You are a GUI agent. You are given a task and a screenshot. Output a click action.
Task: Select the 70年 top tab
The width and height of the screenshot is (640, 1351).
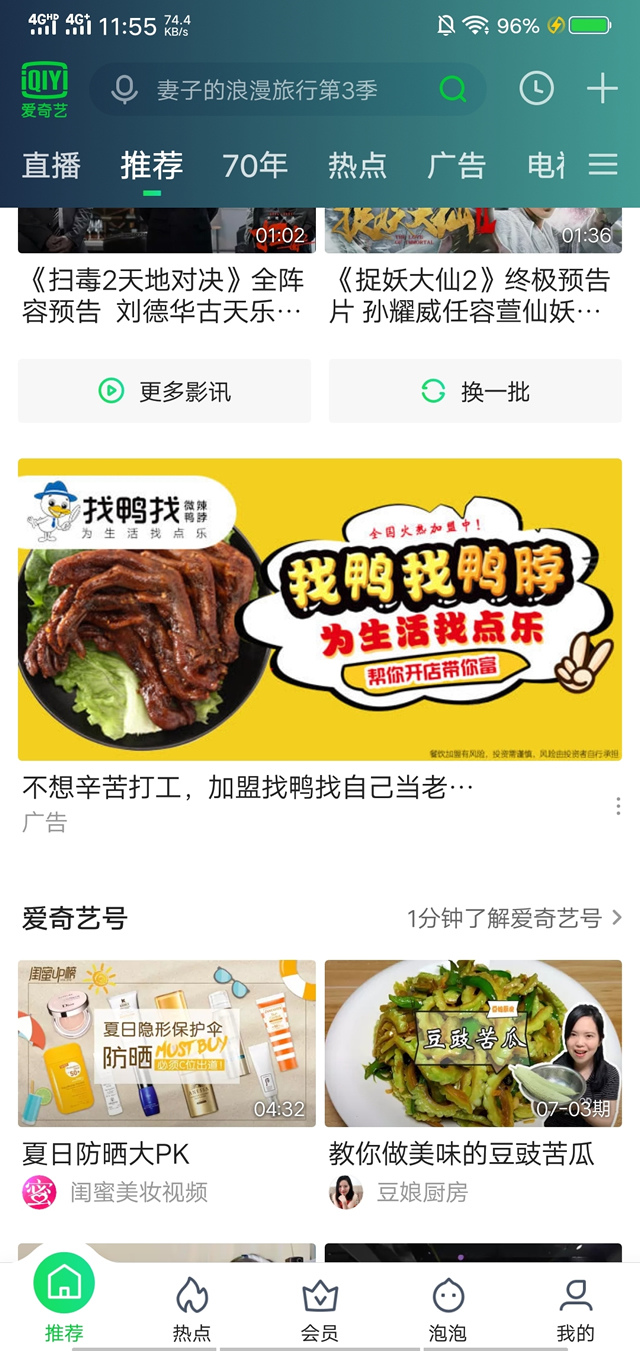254,165
